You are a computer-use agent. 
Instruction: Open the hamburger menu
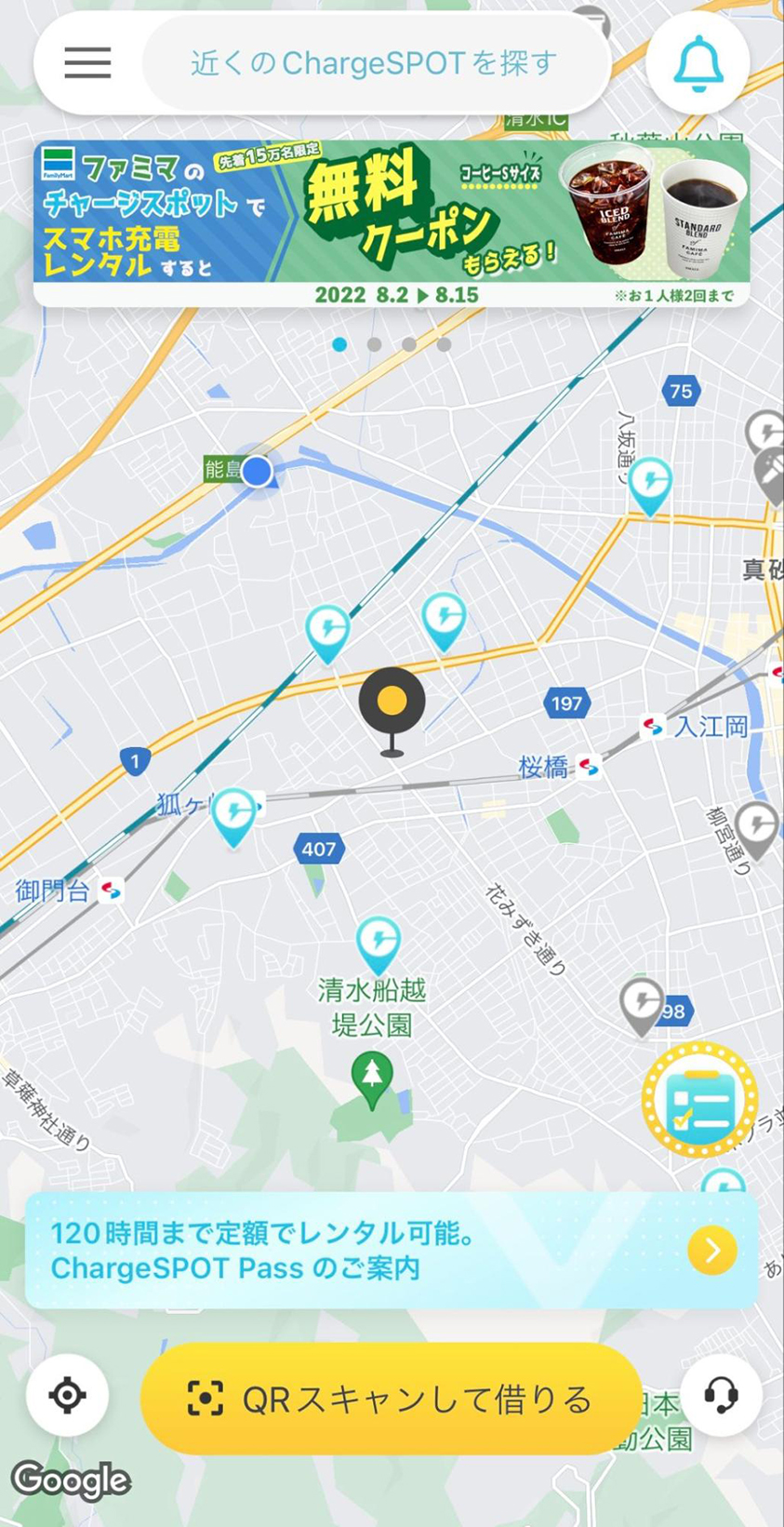click(87, 63)
